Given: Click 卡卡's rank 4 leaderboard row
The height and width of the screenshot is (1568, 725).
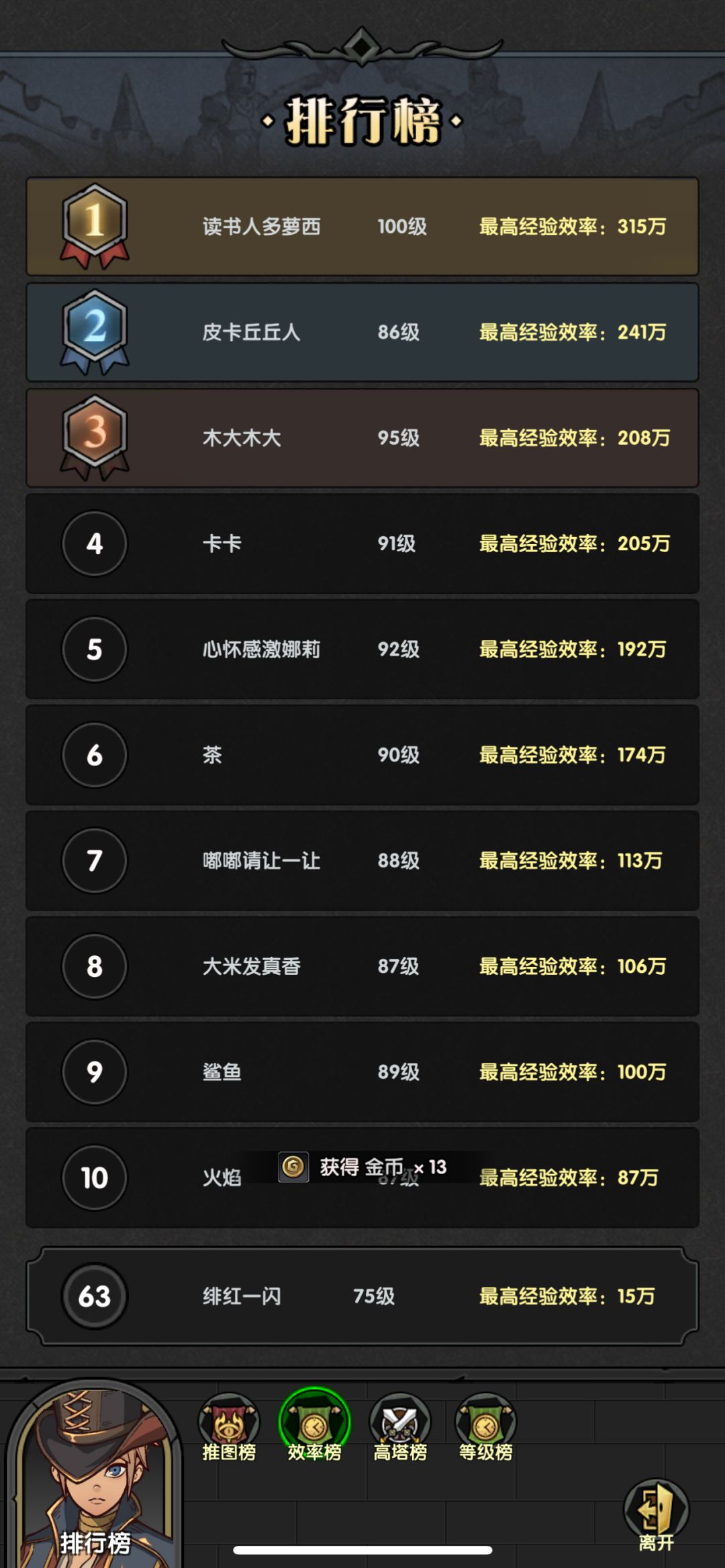Looking at the screenshot, I should [362, 544].
